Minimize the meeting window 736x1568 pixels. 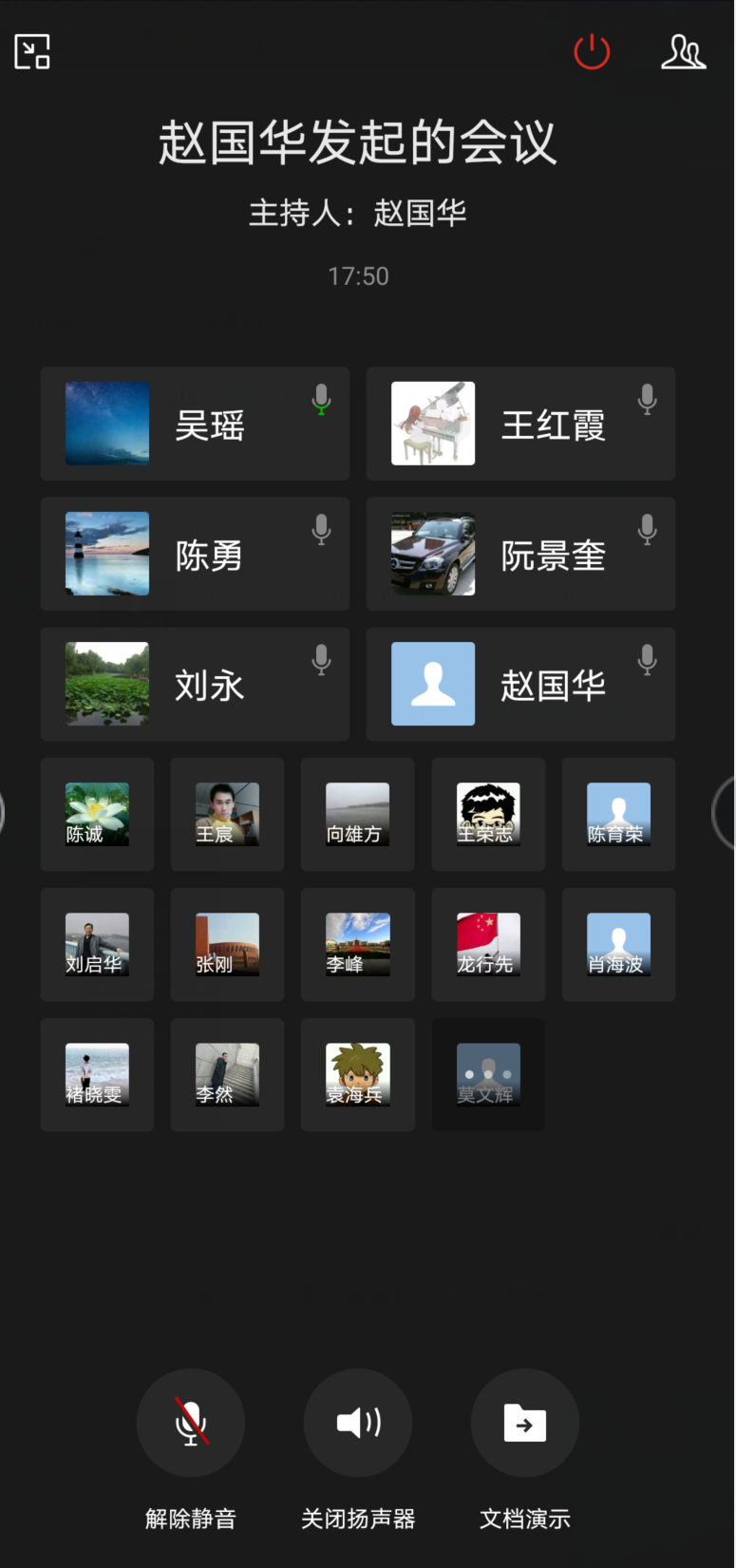click(x=32, y=51)
